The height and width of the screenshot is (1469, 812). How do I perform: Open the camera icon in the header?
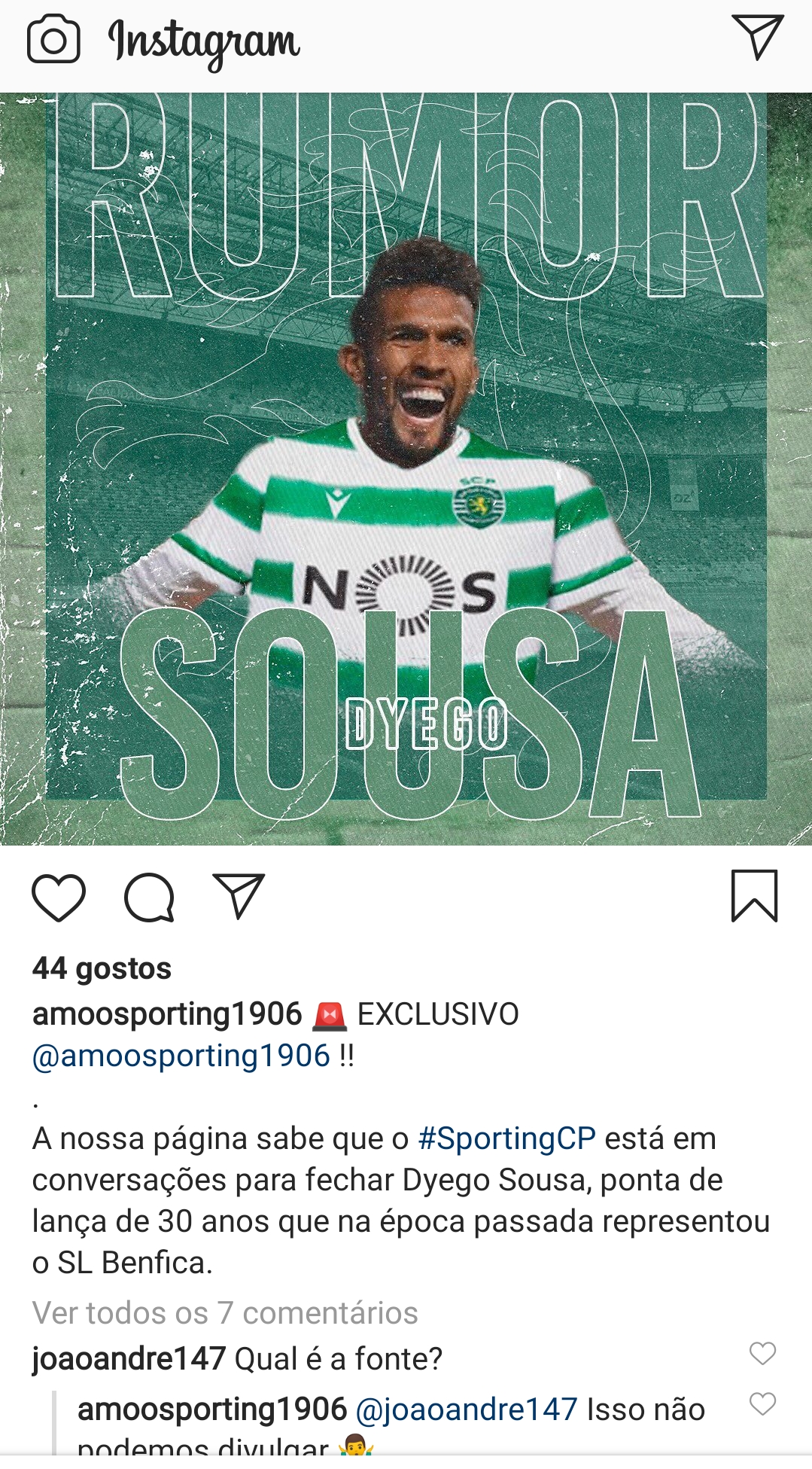(x=53, y=40)
